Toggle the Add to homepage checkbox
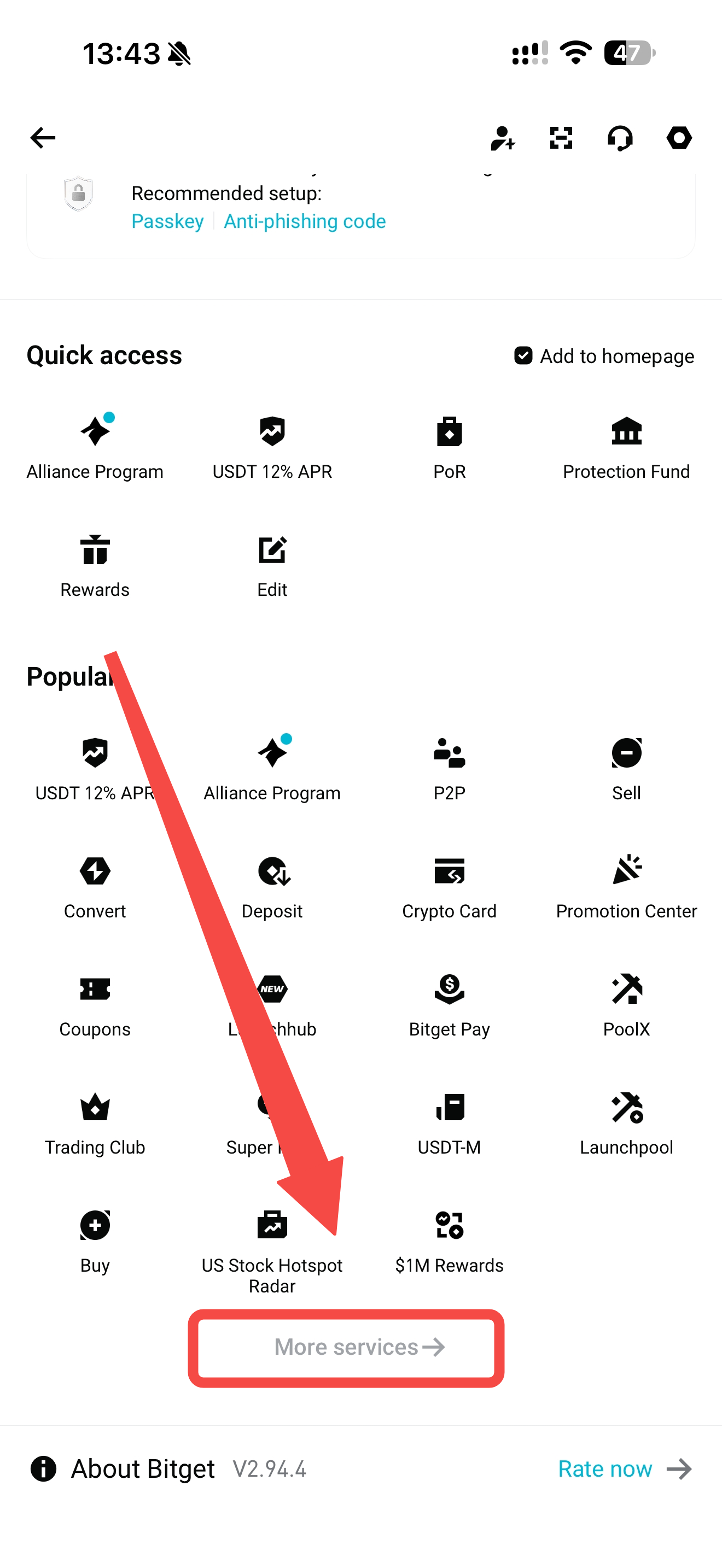 tap(523, 355)
